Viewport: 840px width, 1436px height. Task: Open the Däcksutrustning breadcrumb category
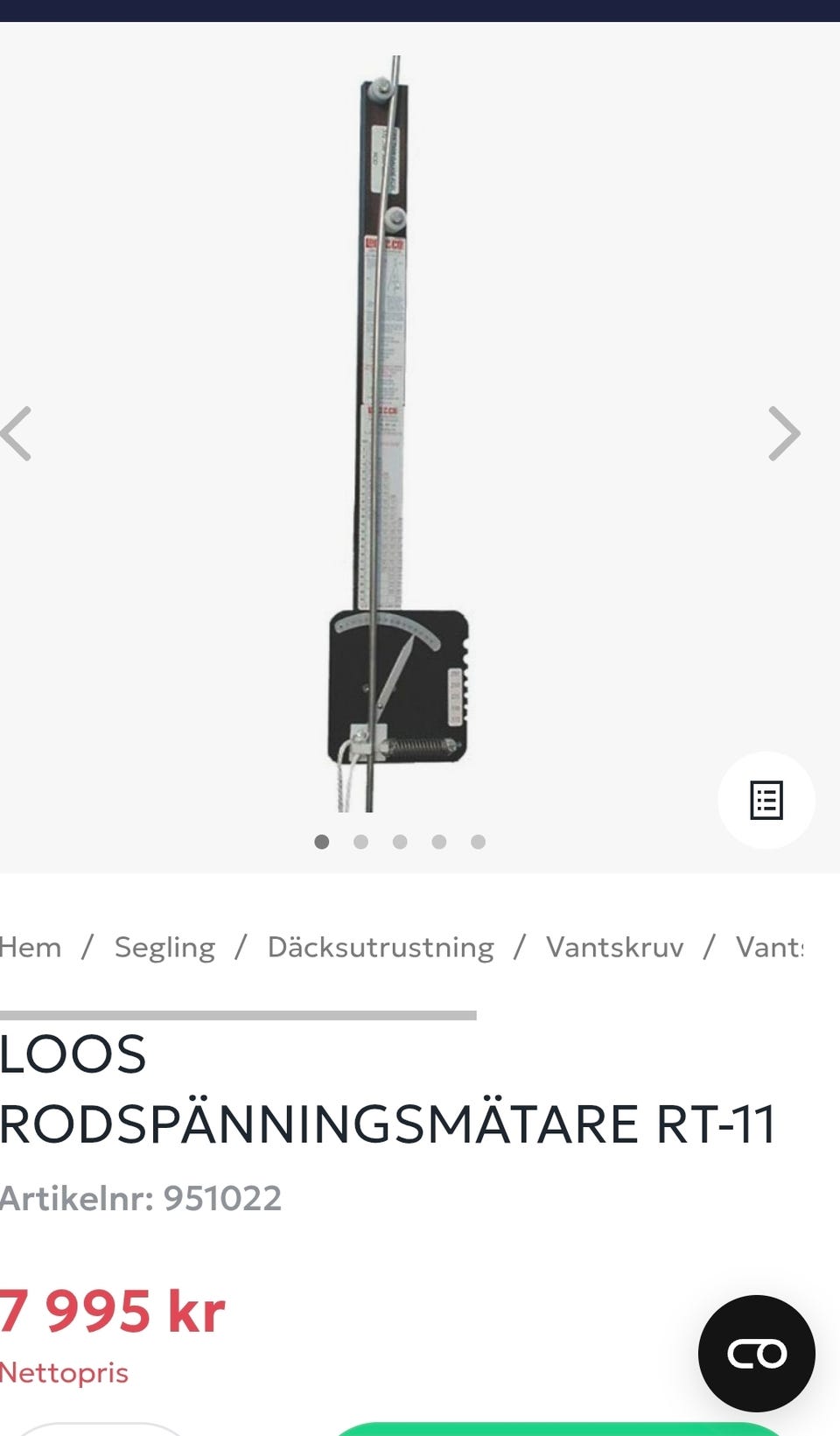tap(381, 948)
